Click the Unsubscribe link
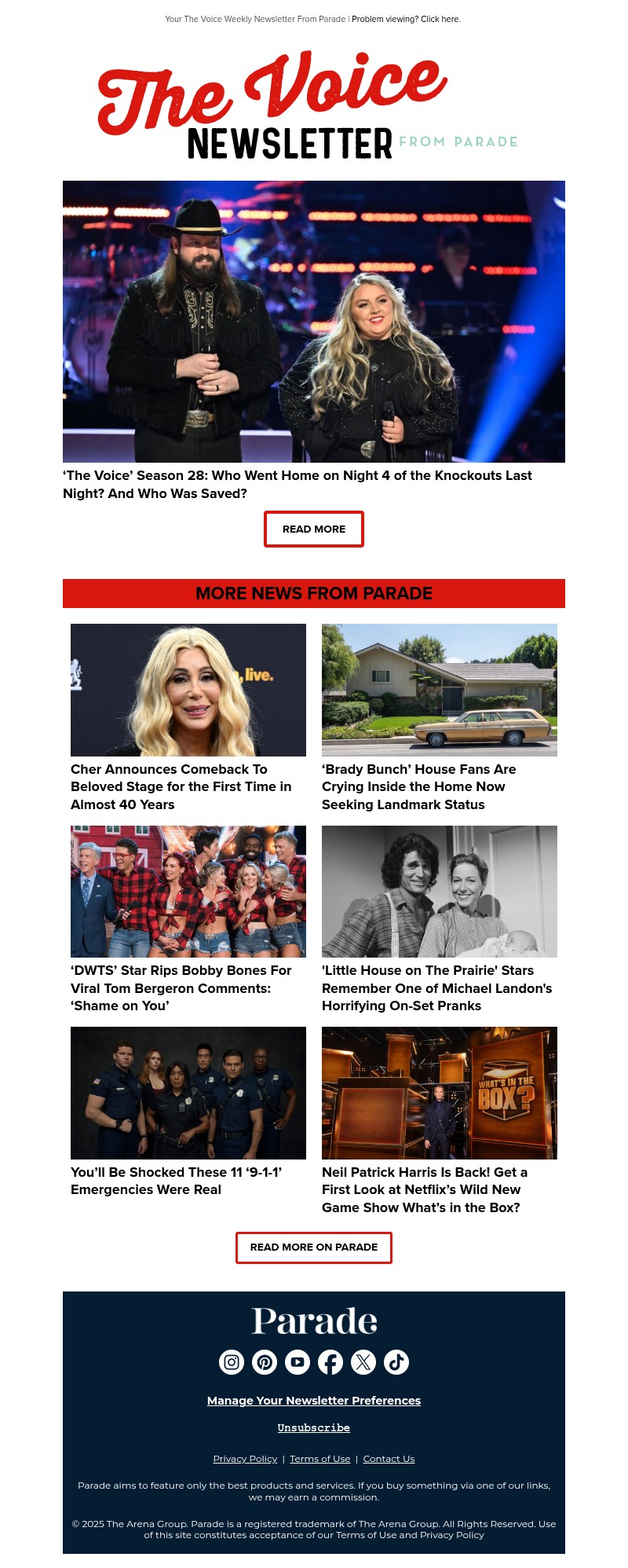This screenshot has width=628, height=1568. (313, 1427)
